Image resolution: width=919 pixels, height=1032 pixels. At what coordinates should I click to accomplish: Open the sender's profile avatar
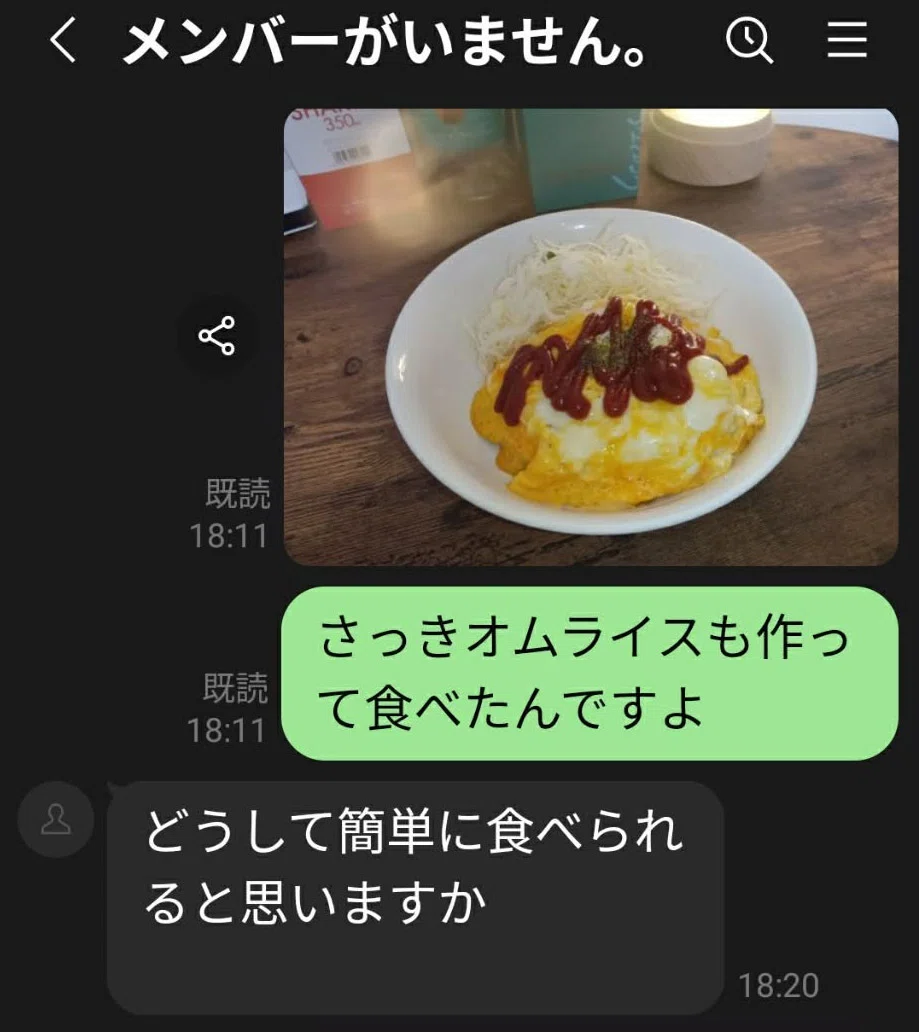56,819
